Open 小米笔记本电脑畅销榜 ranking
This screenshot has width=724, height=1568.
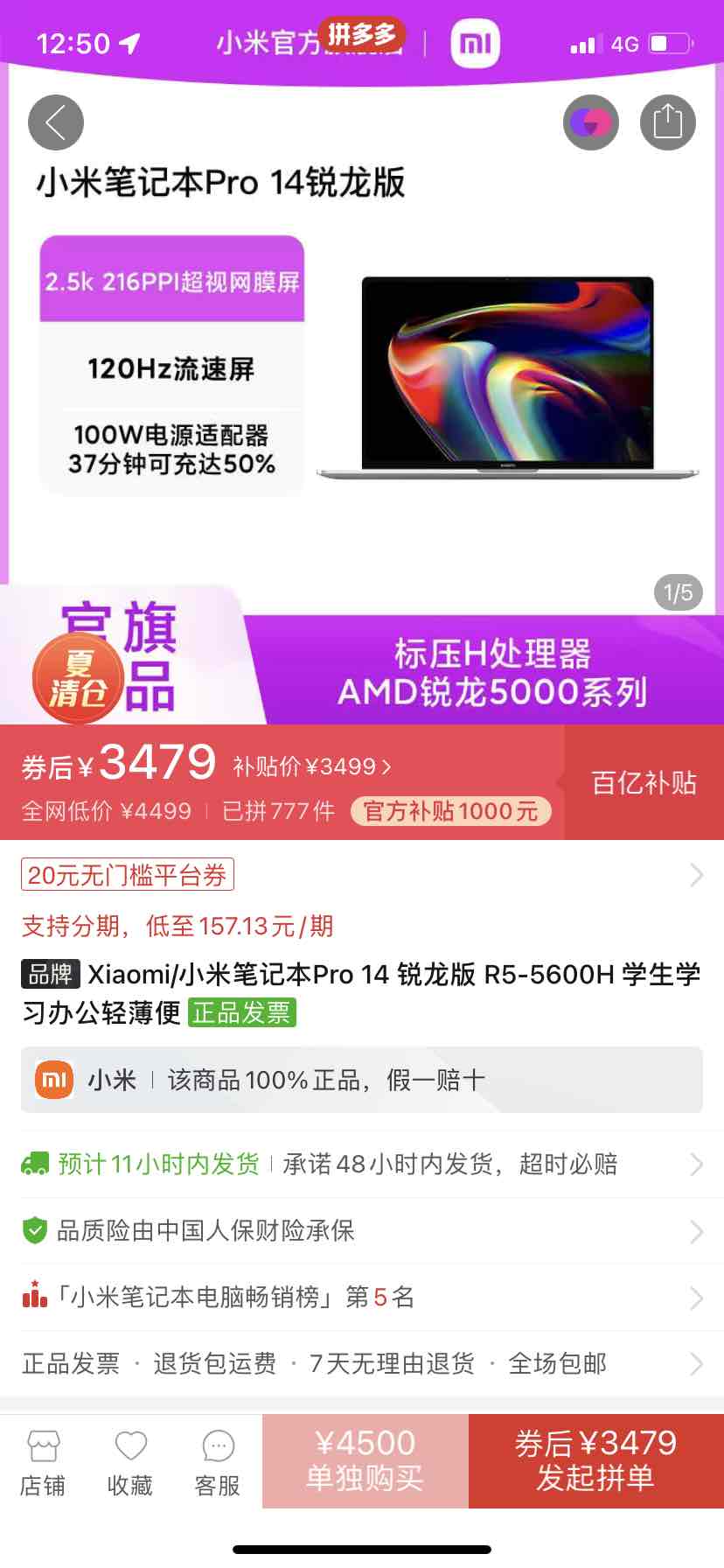click(x=362, y=1297)
